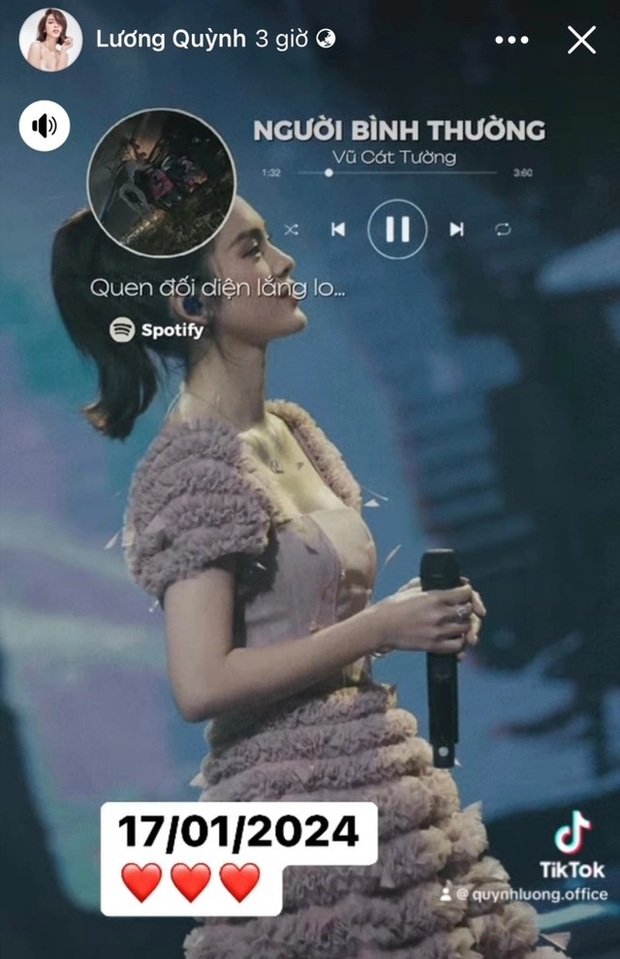The image size is (620, 959).
Task: Open Lương Quỳnh's profile picture
Action: (50, 40)
